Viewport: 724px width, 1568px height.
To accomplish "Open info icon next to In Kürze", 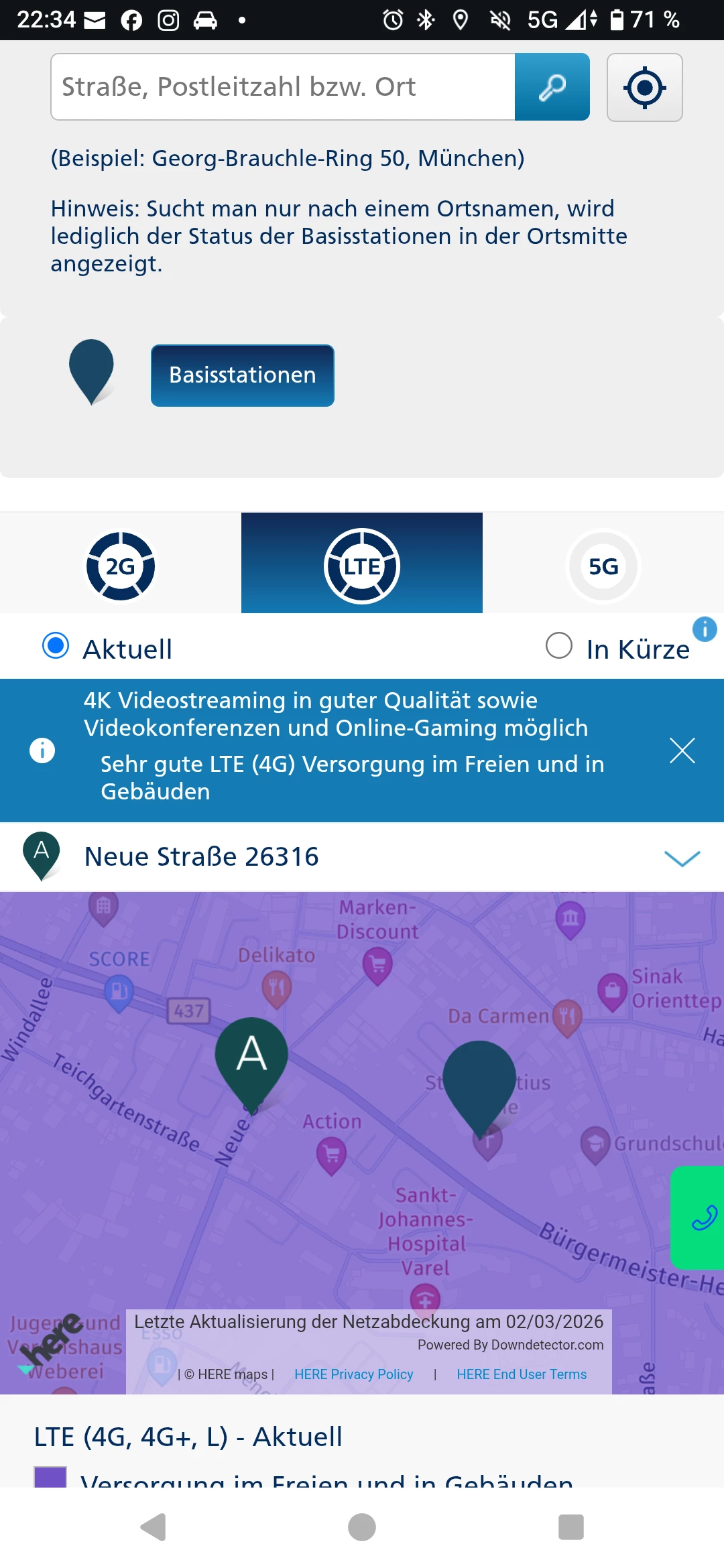I will pyautogui.click(x=705, y=629).
